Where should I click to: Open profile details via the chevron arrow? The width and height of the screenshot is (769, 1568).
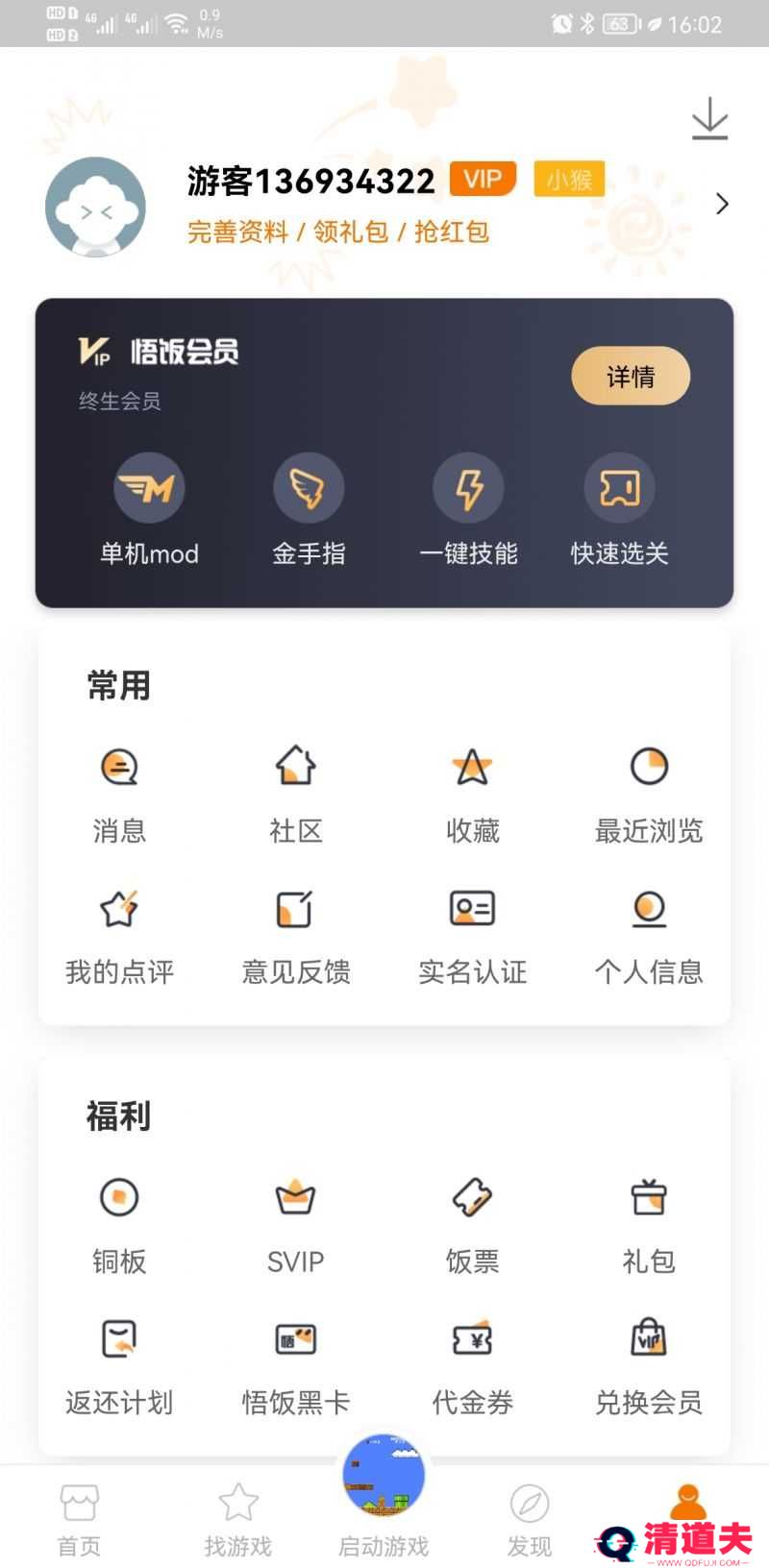[x=722, y=204]
